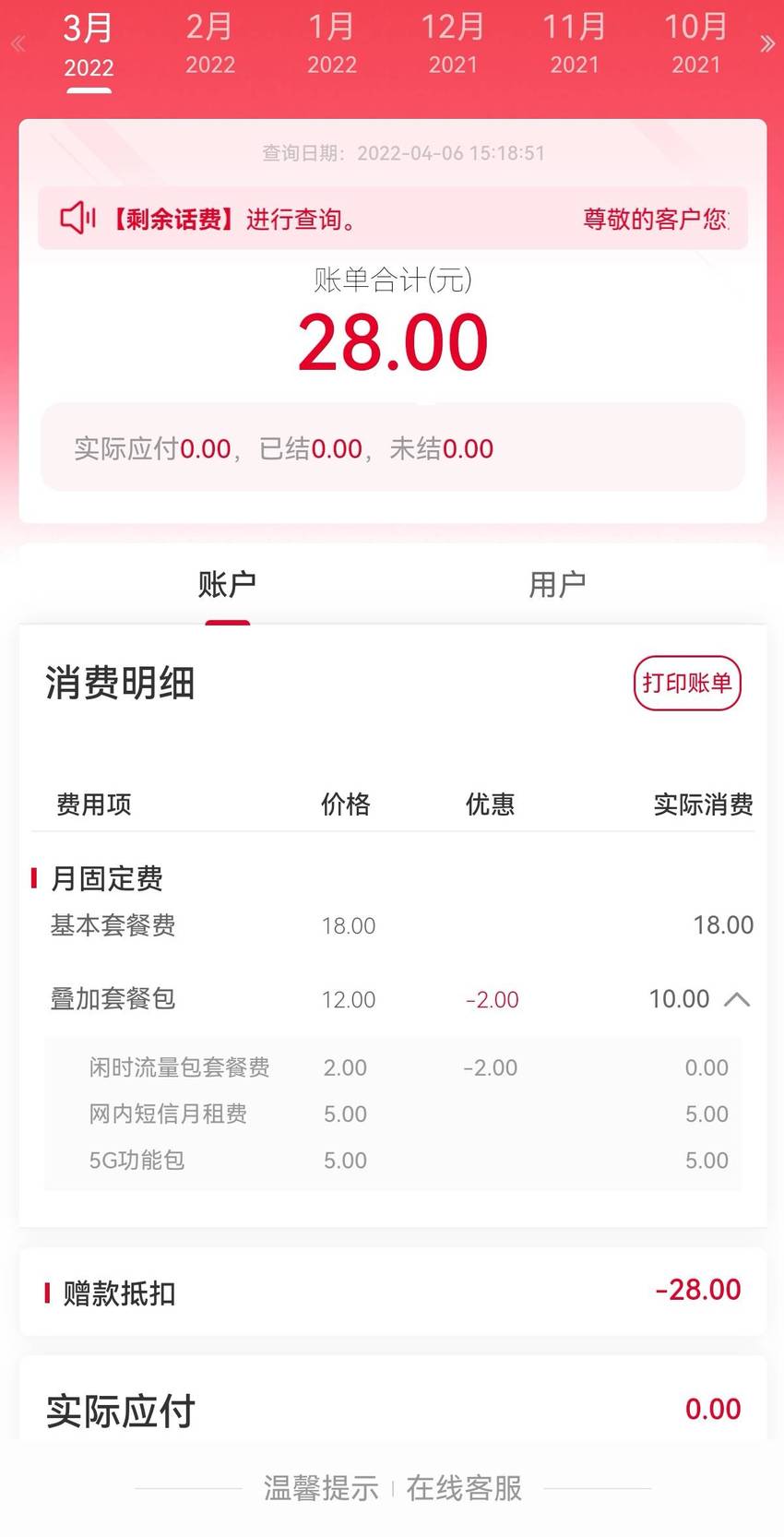
Task: Select the 11月 2021 bill month
Action: [x=575, y=43]
